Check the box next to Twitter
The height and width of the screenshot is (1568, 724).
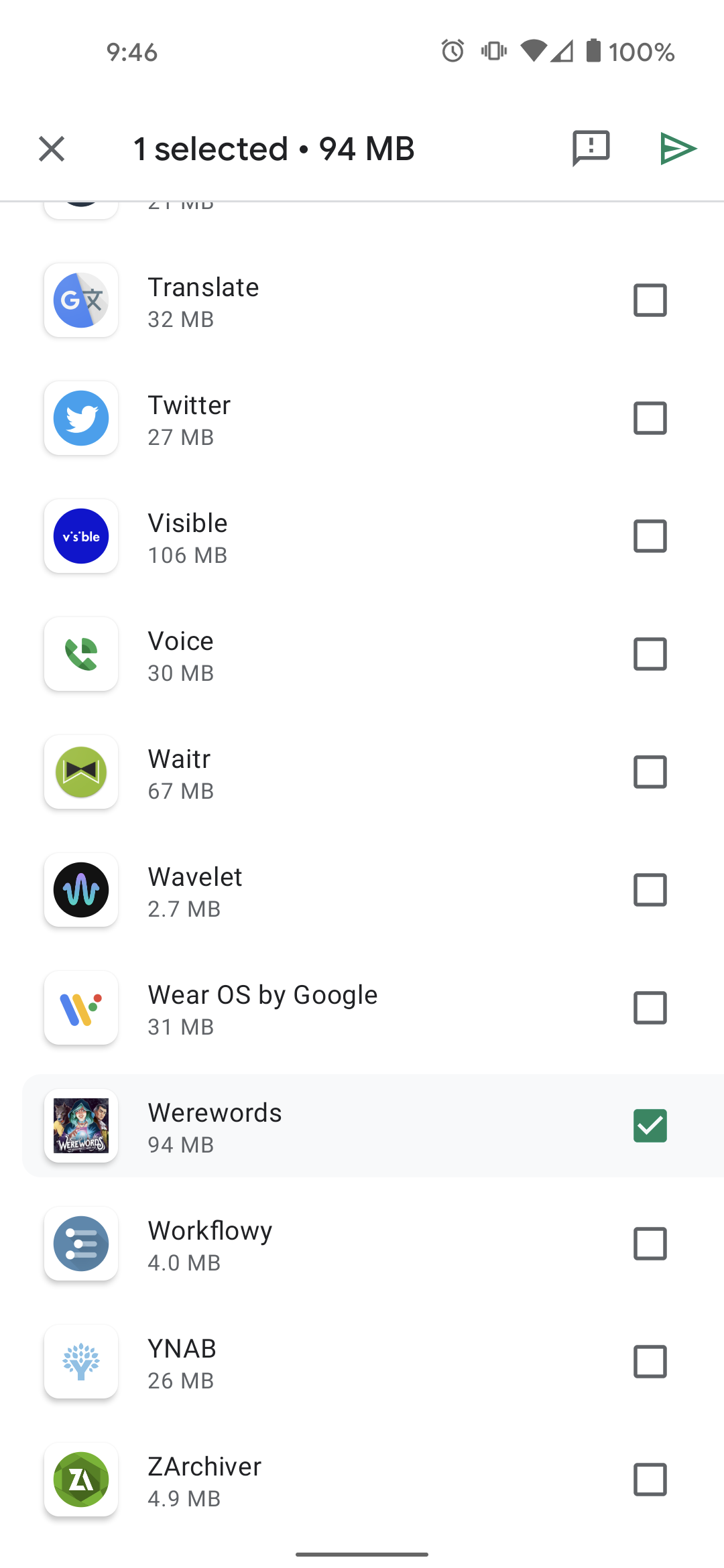tap(650, 418)
